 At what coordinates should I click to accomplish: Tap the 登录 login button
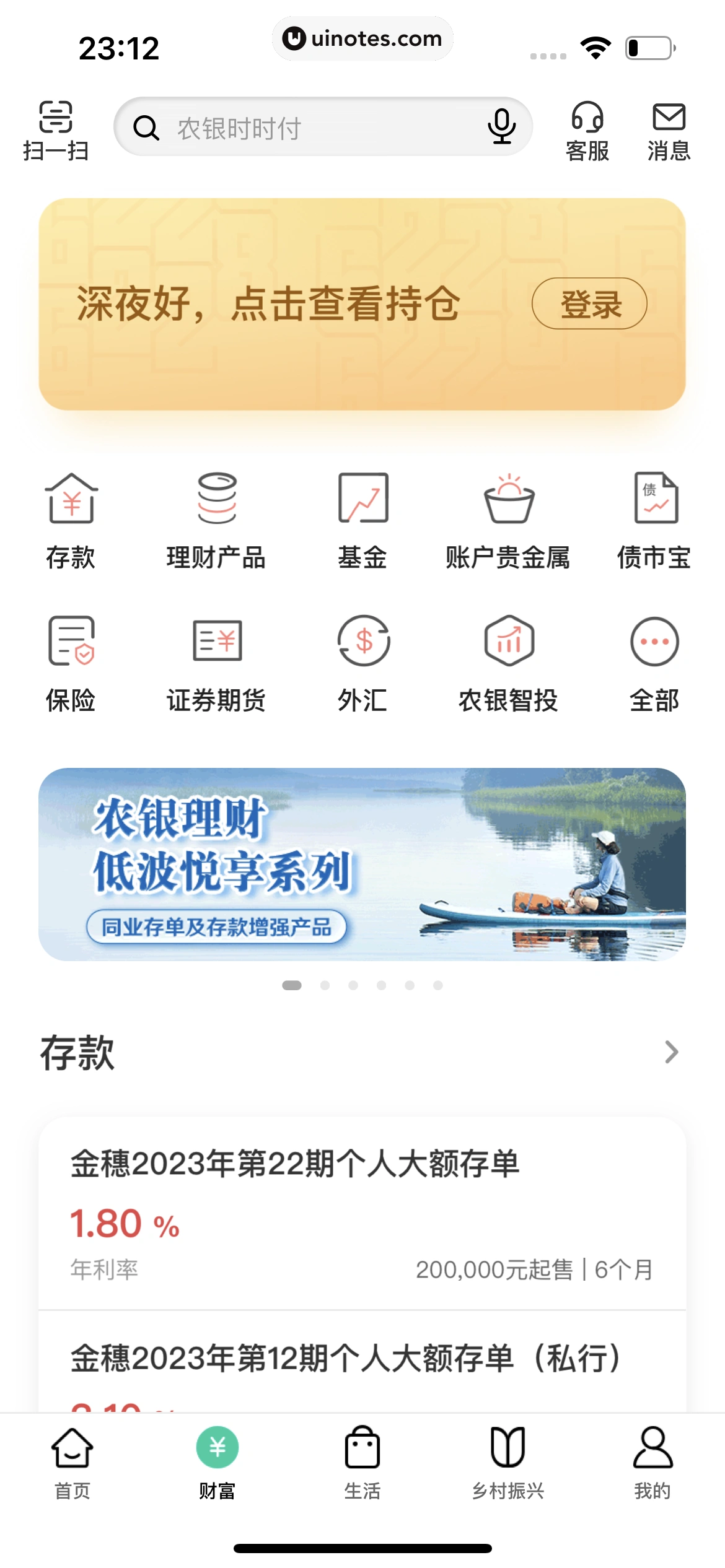pos(589,304)
